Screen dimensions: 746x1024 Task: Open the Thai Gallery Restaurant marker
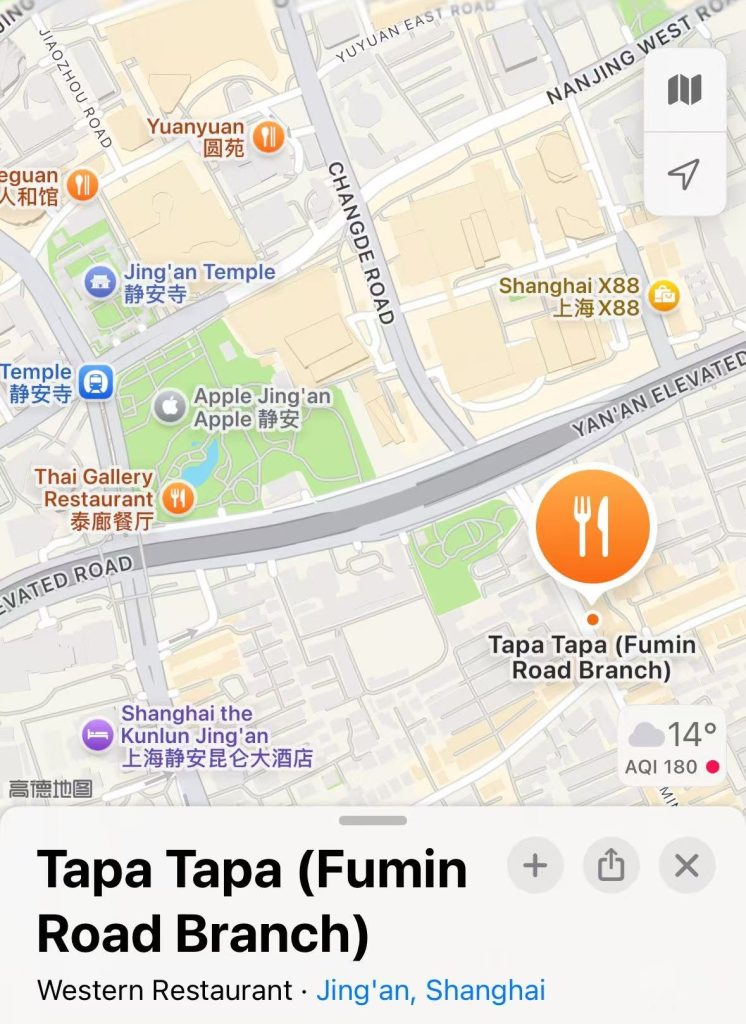(x=178, y=497)
